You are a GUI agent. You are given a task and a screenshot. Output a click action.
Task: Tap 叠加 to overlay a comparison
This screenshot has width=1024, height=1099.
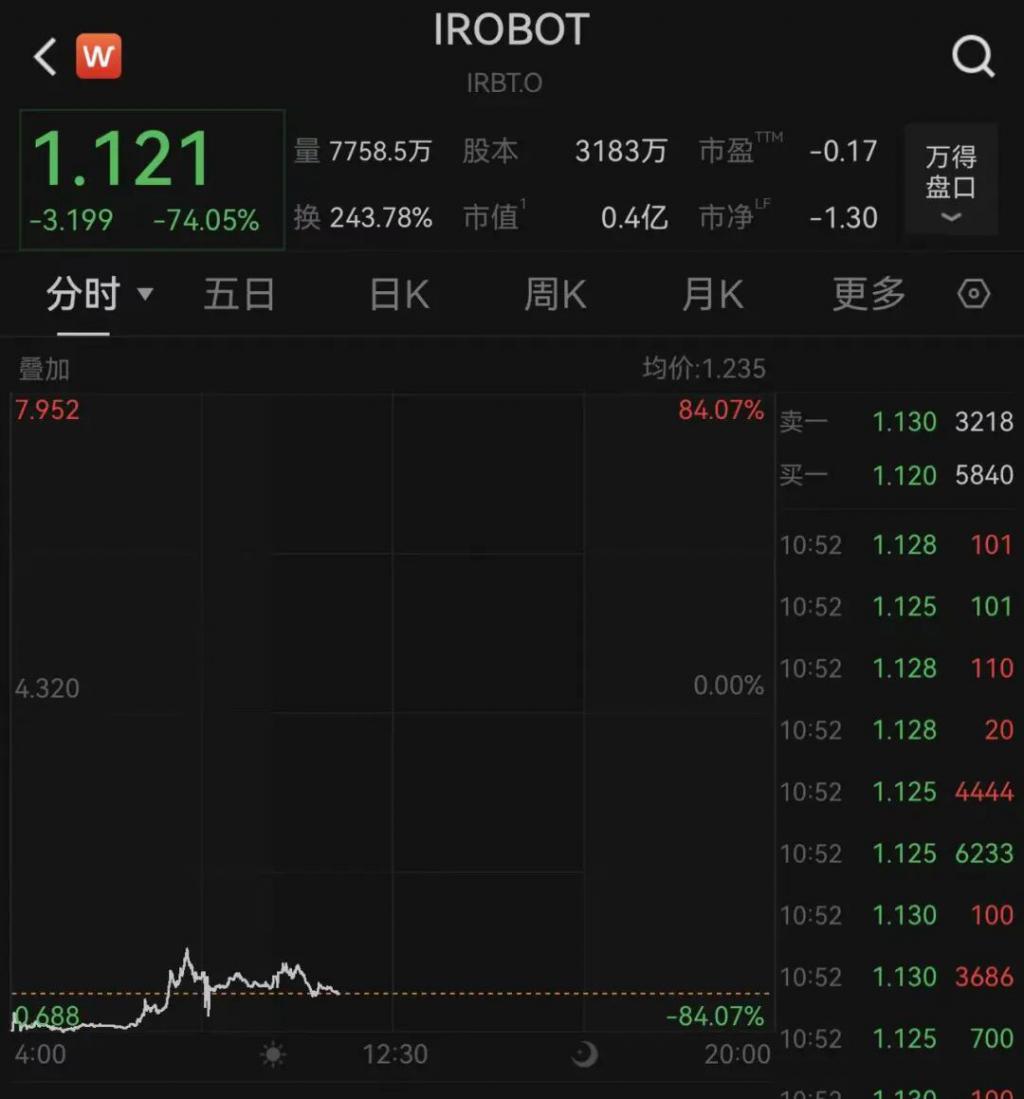(x=44, y=369)
